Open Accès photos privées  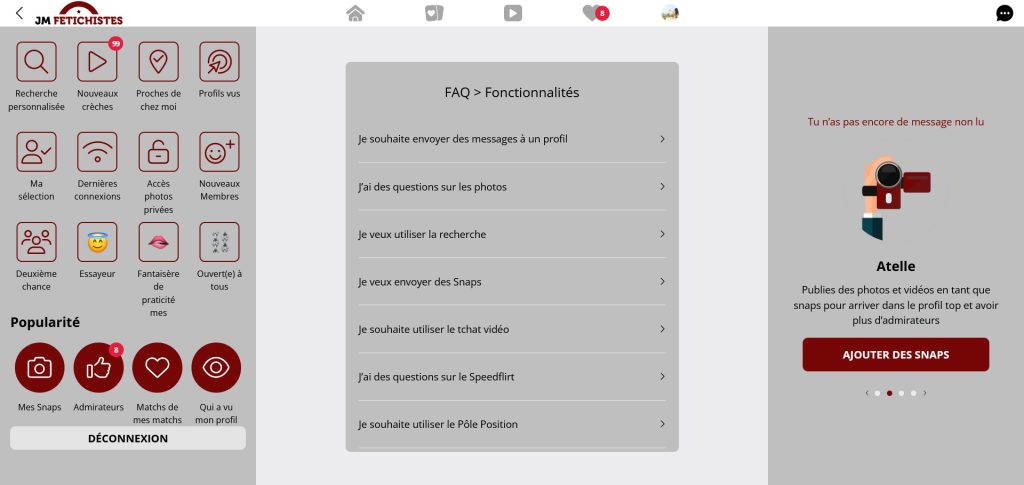point(158,152)
